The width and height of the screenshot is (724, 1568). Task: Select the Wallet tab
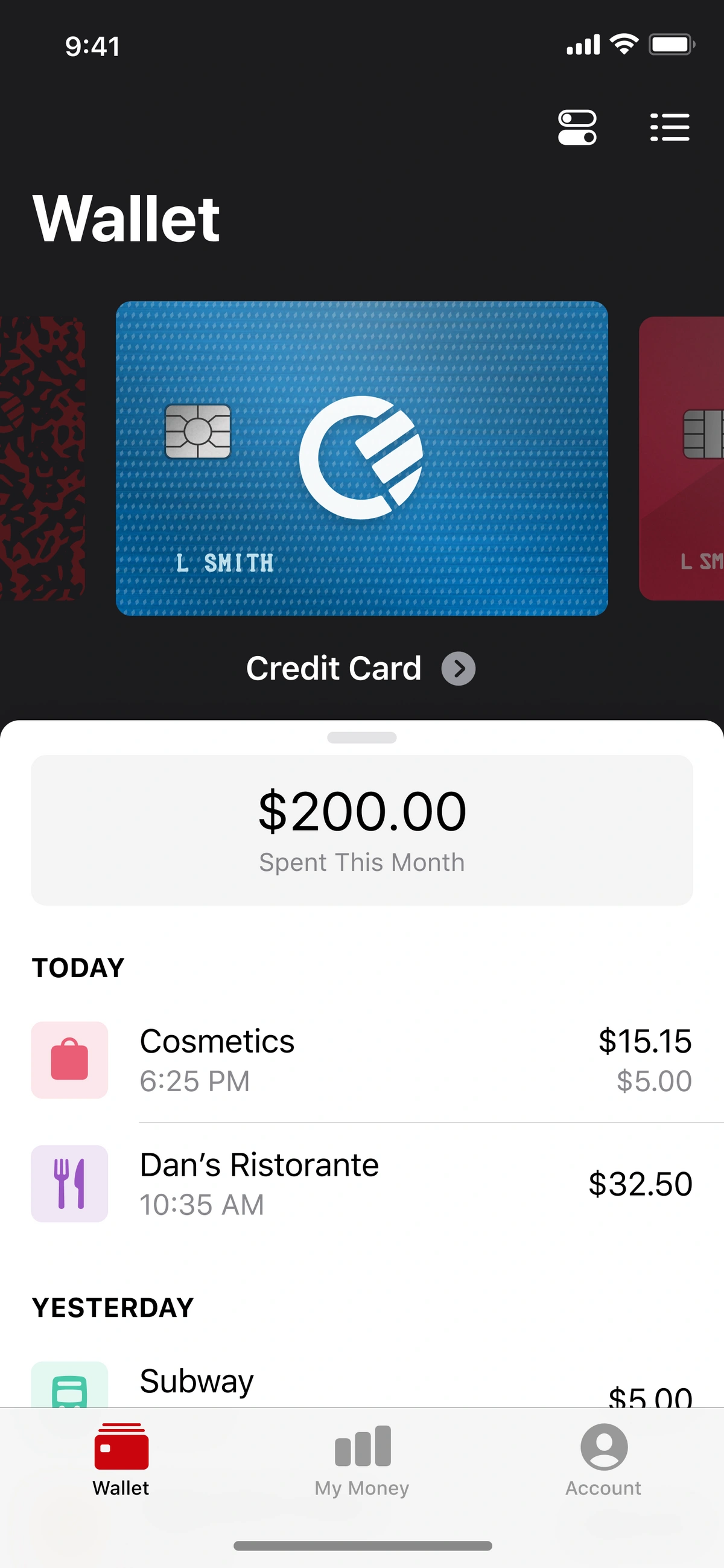(121, 1461)
